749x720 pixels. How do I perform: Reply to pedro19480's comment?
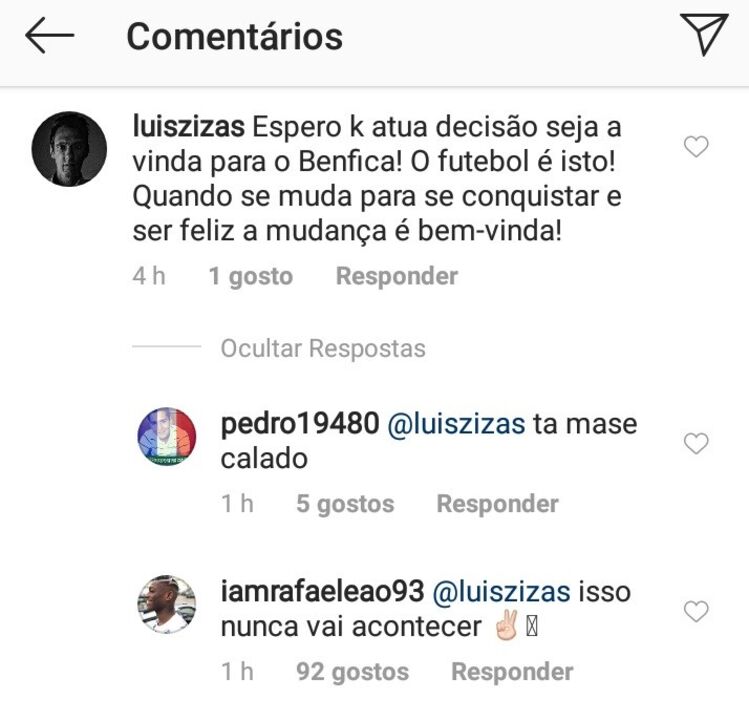(497, 504)
